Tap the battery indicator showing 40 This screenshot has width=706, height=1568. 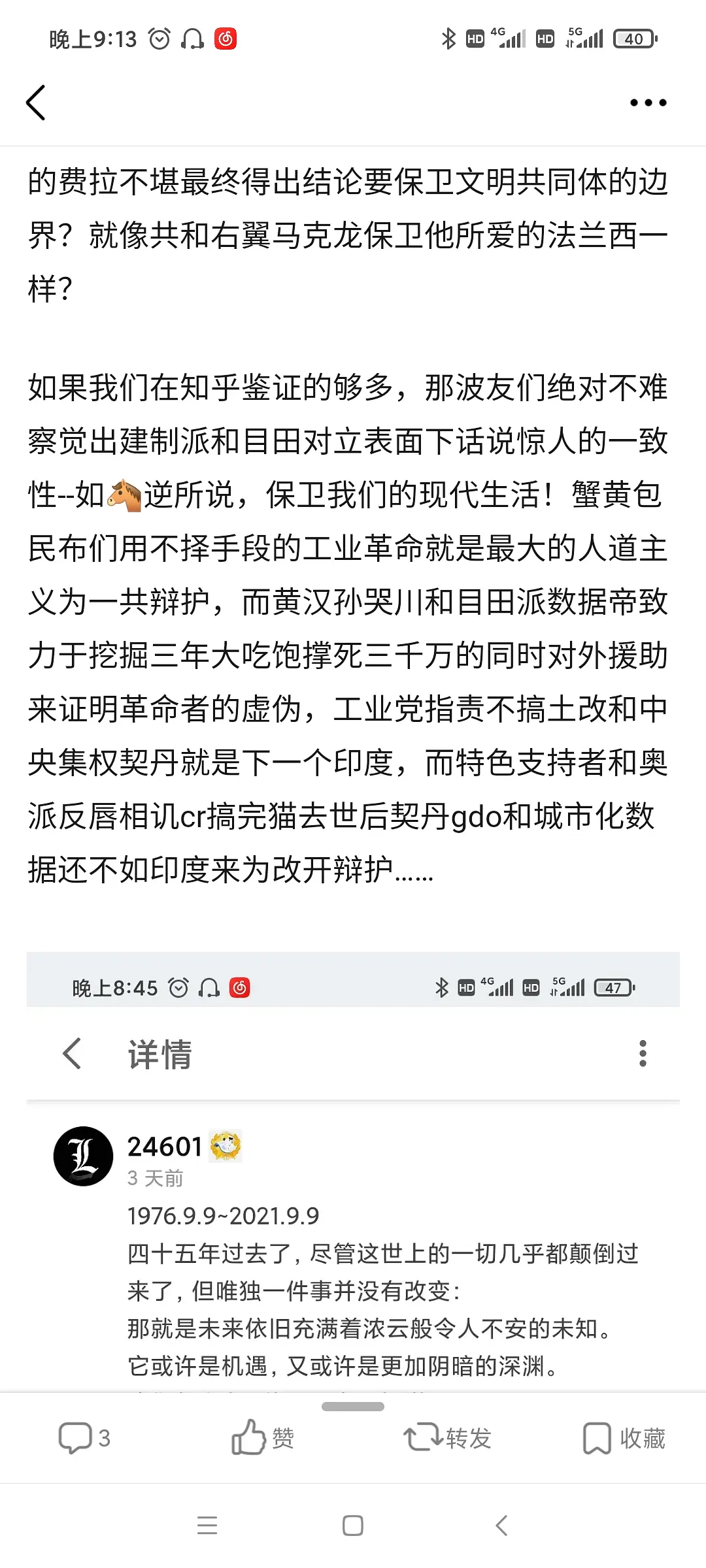pos(632,39)
